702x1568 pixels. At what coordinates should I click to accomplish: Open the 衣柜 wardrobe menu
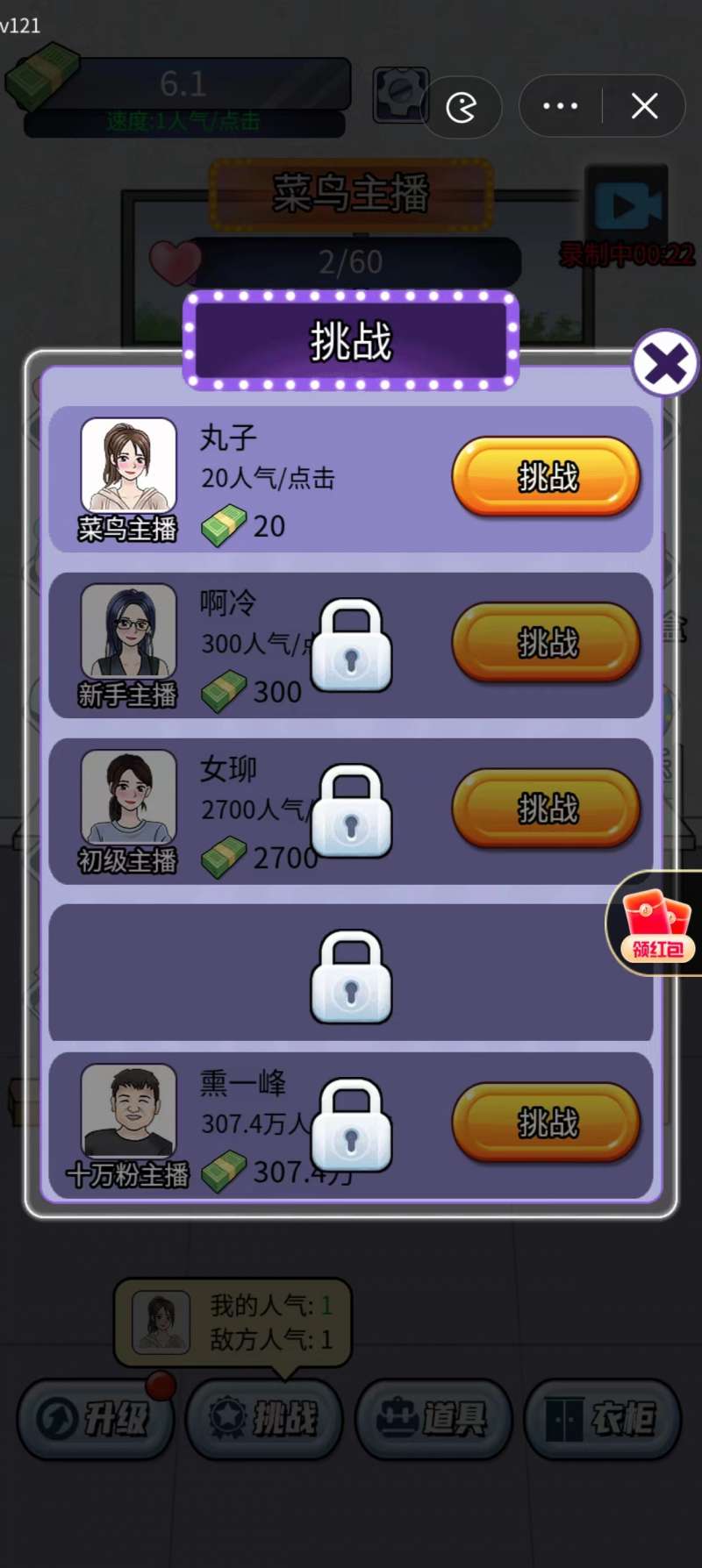[x=602, y=1418]
